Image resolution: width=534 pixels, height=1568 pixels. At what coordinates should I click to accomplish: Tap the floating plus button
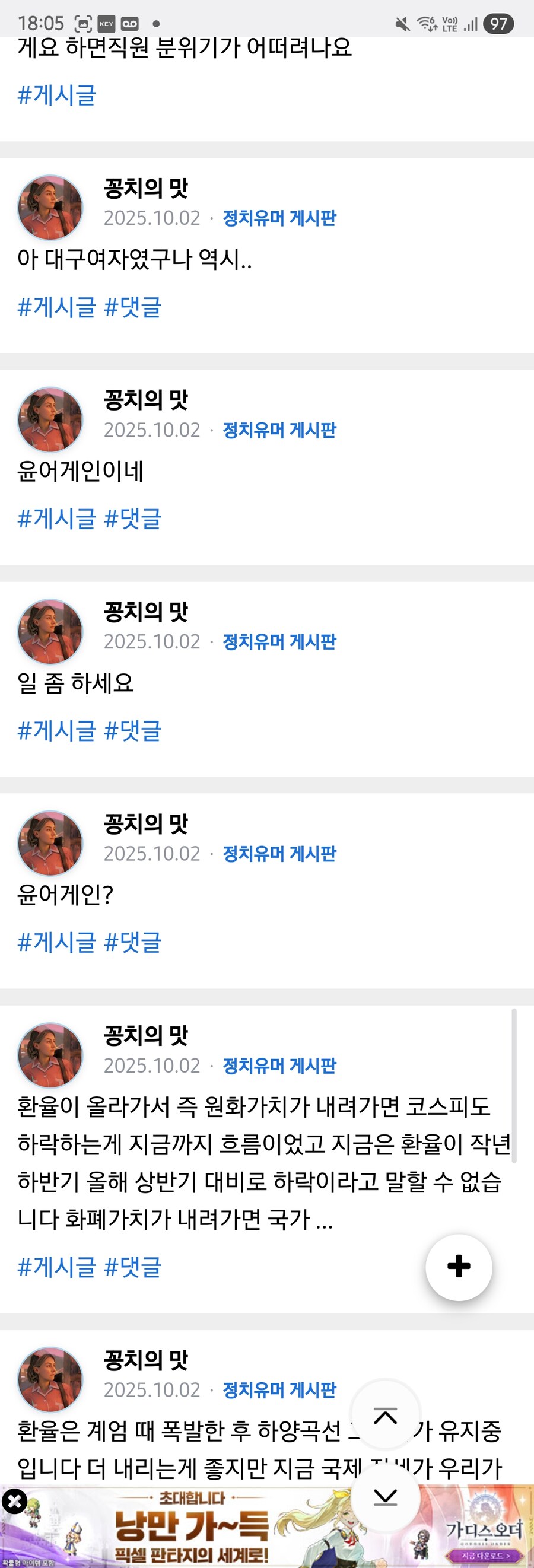click(459, 1267)
